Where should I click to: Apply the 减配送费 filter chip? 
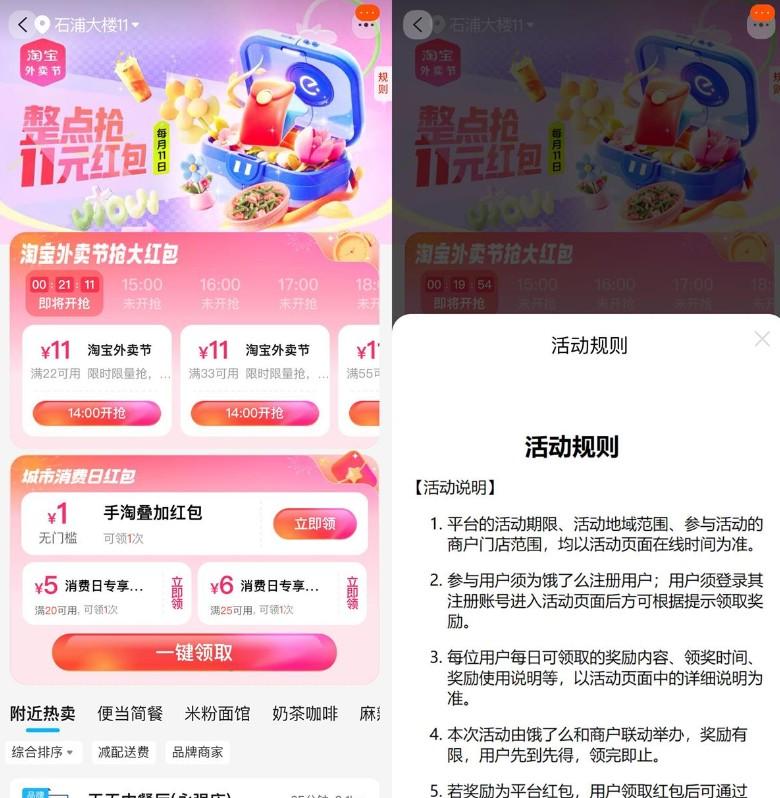click(x=123, y=752)
